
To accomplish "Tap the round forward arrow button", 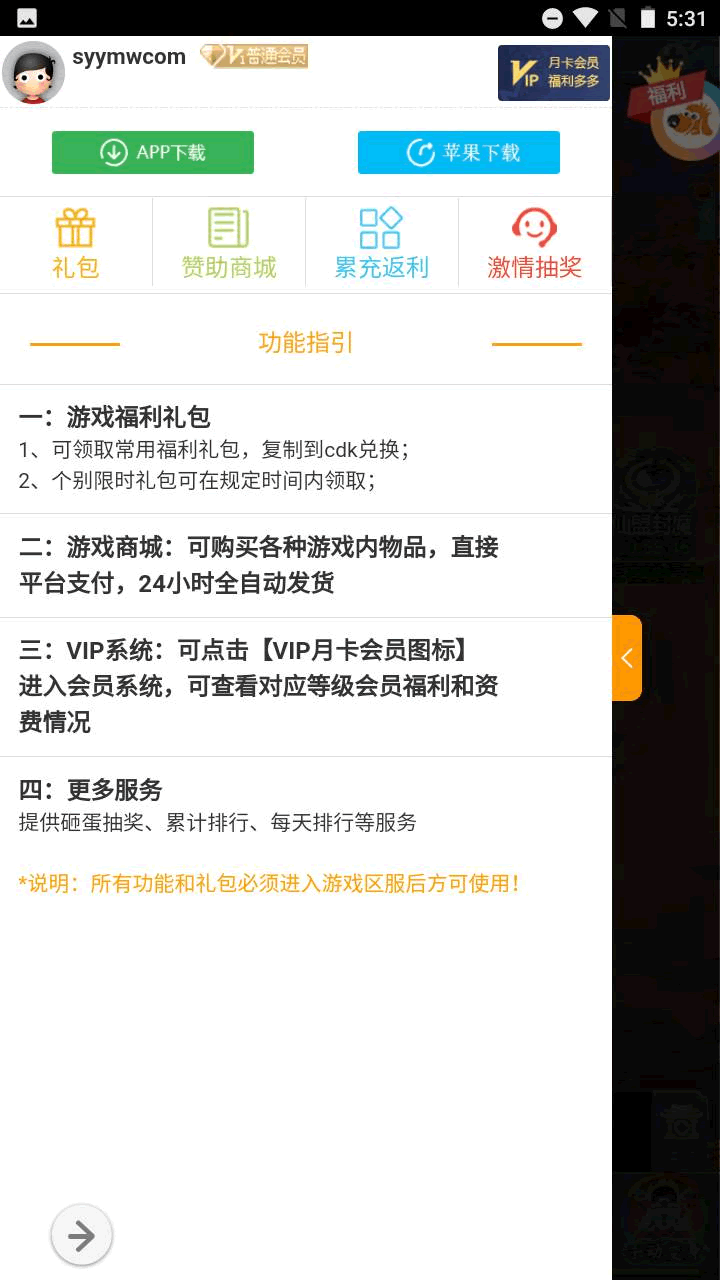I will pos(81,1236).
